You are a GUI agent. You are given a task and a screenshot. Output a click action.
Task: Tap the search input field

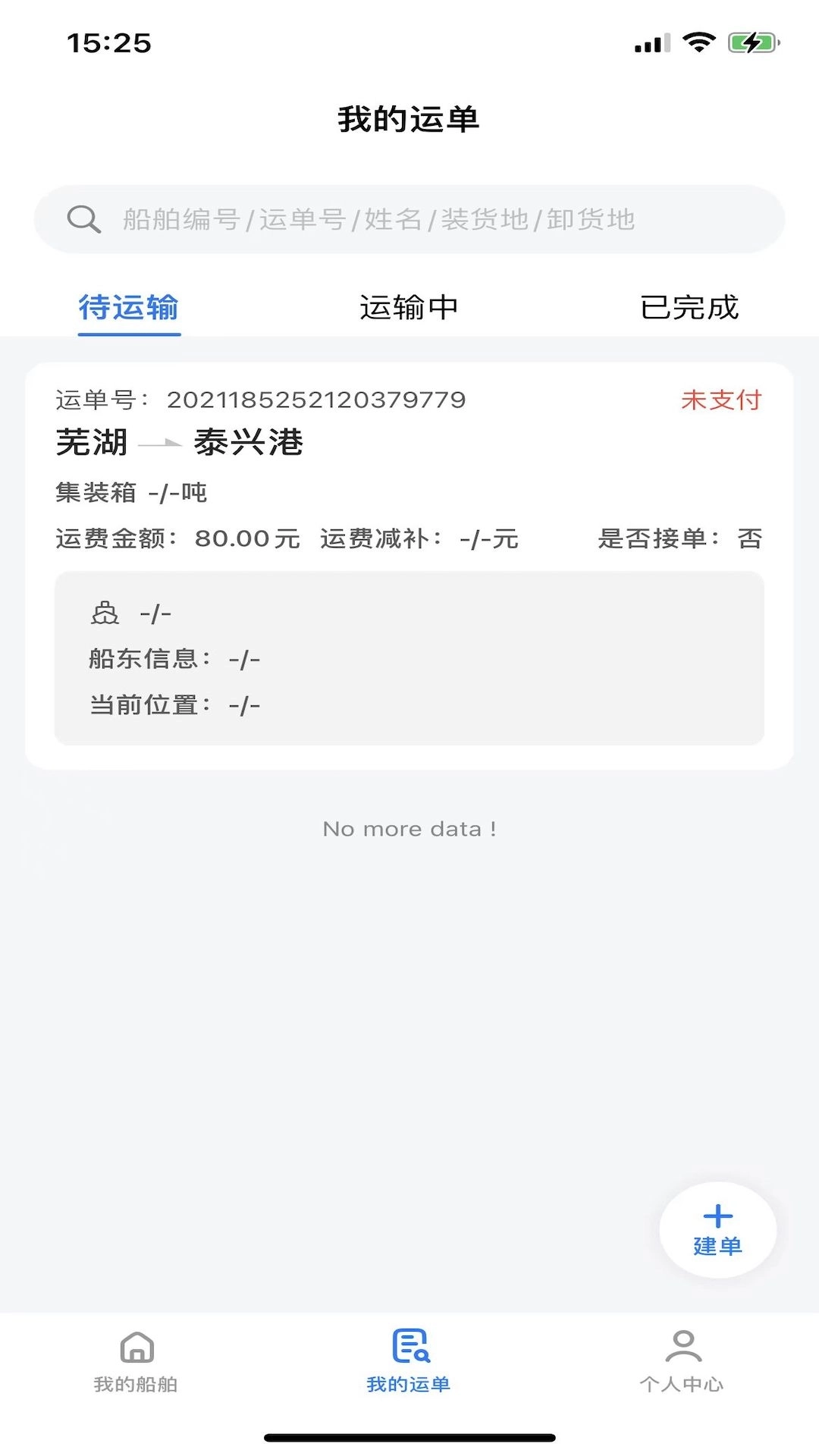[x=409, y=219]
